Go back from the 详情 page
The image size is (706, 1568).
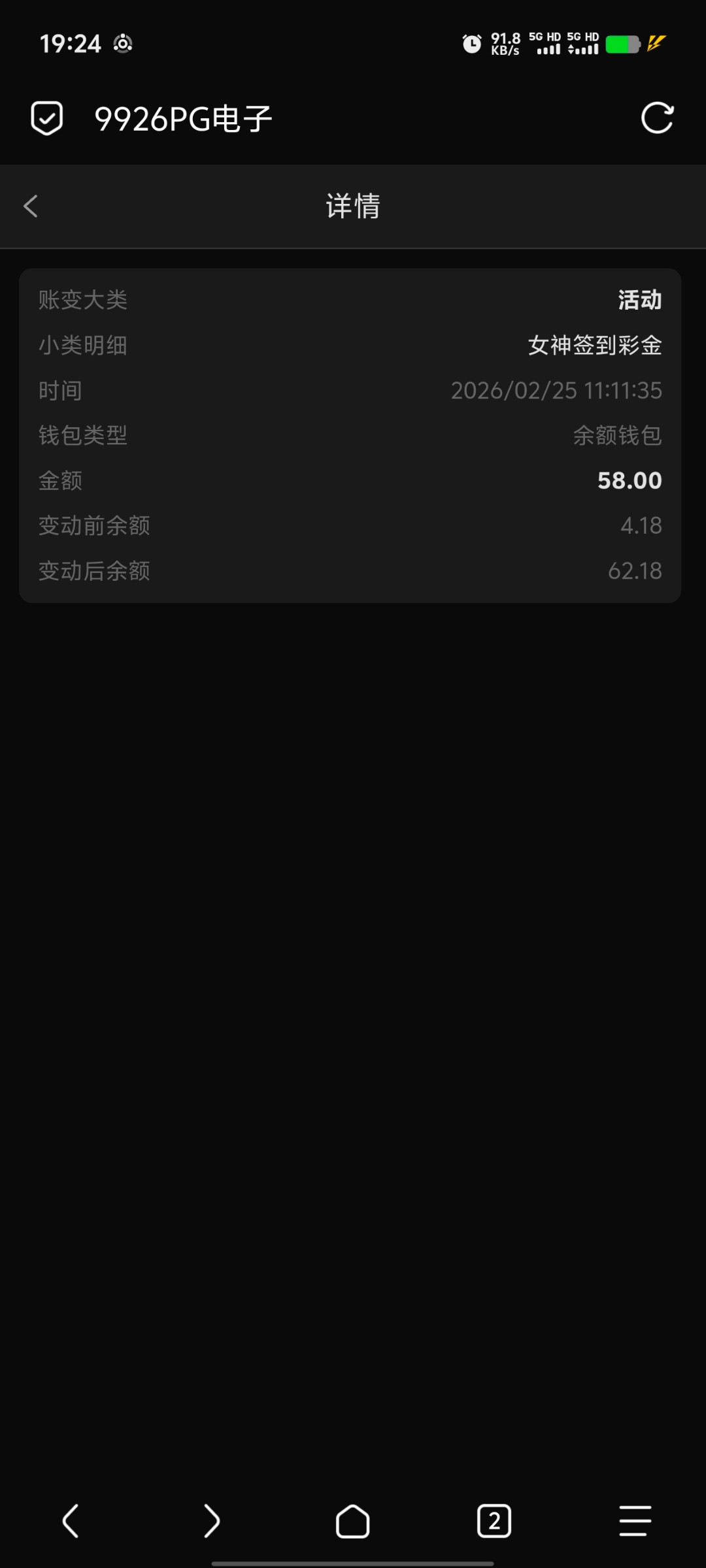click(x=31, y=206)
